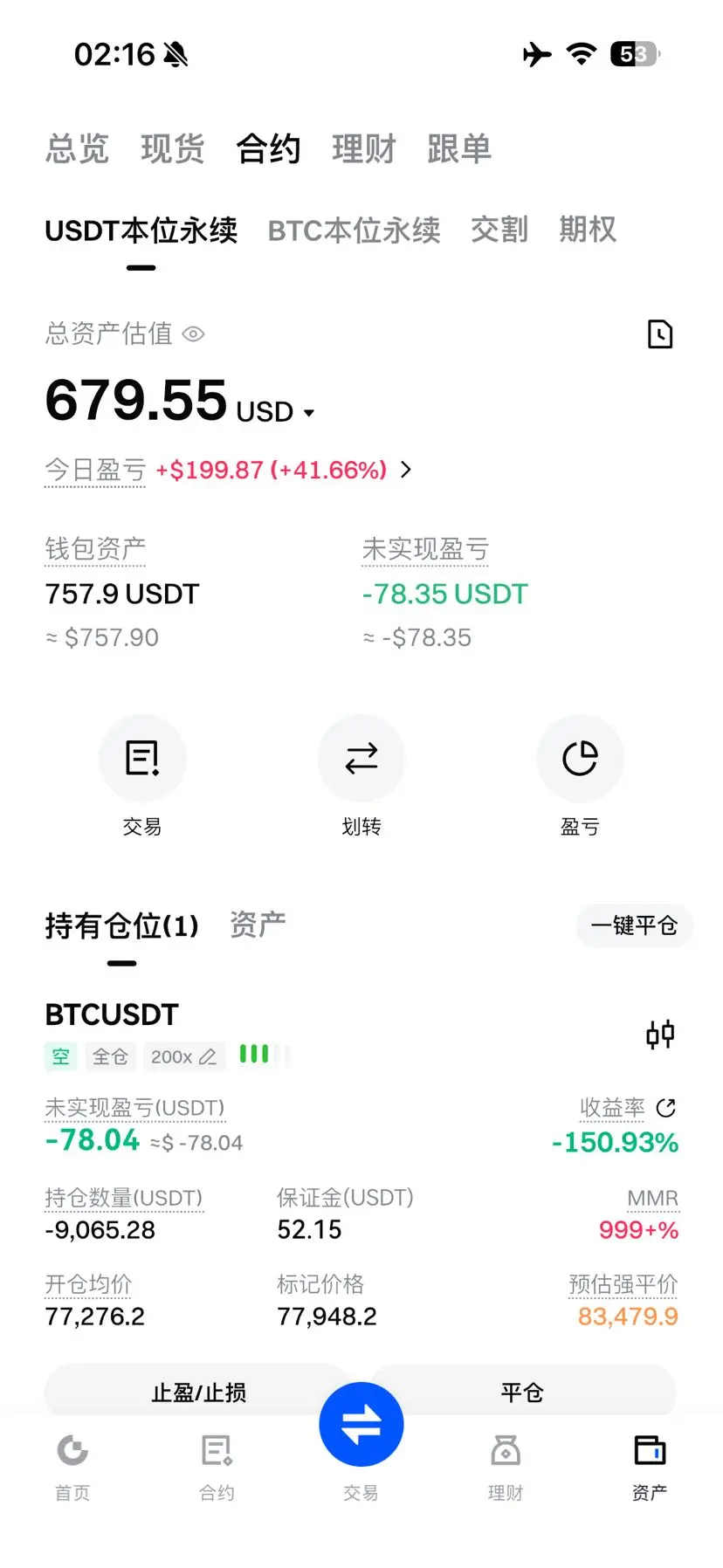Edit the 200x leverage setting
The height and width of the screenshot is (1568, 723).
point(184,1056)
